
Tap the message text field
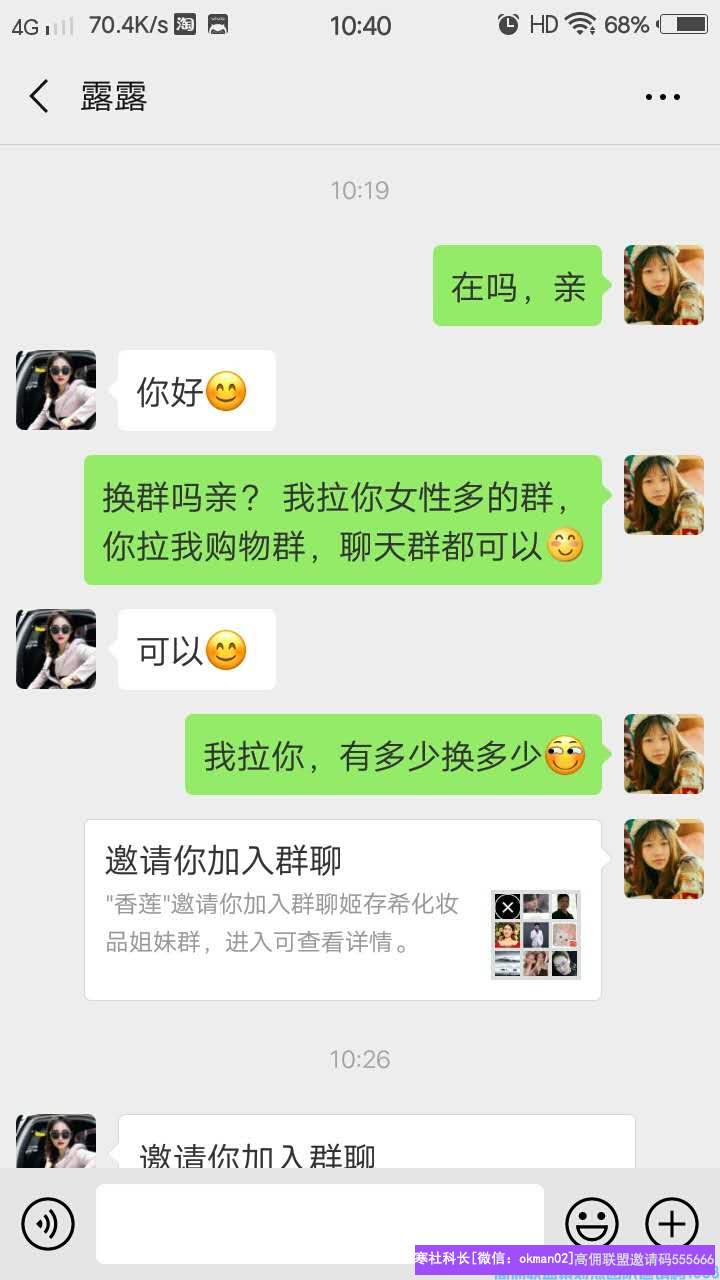[x=319, y=1223]
